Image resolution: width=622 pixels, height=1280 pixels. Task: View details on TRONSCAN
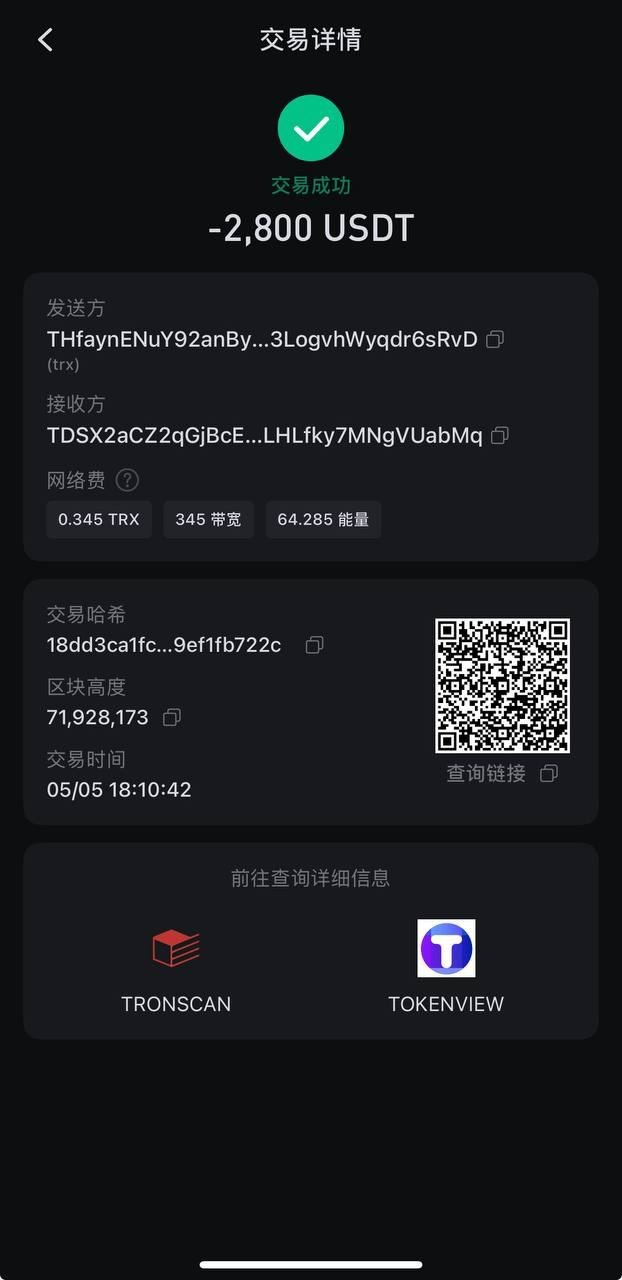(176, 967)
